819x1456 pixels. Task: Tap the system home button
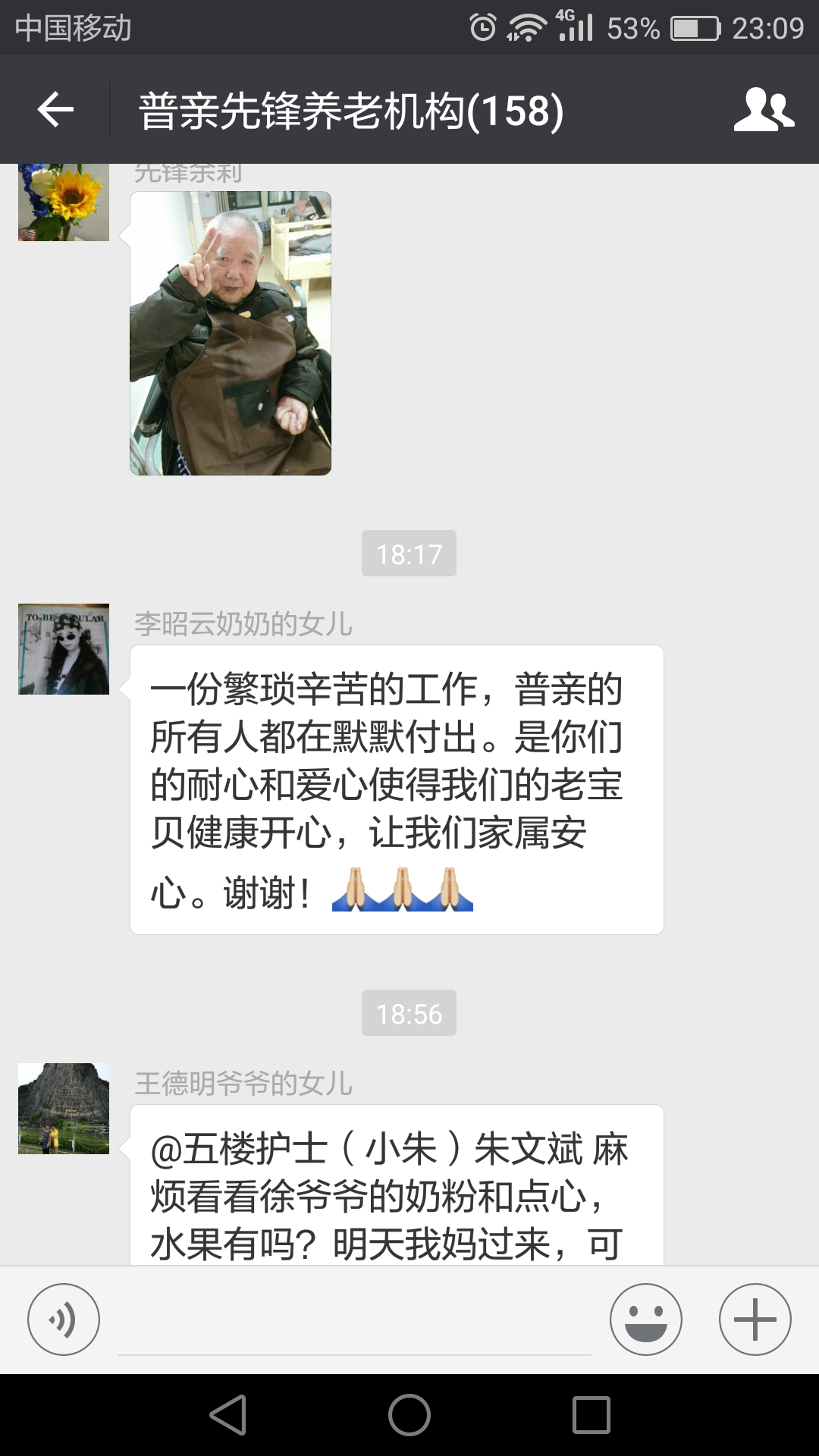pyautogui.click(x=409, y=1415)
